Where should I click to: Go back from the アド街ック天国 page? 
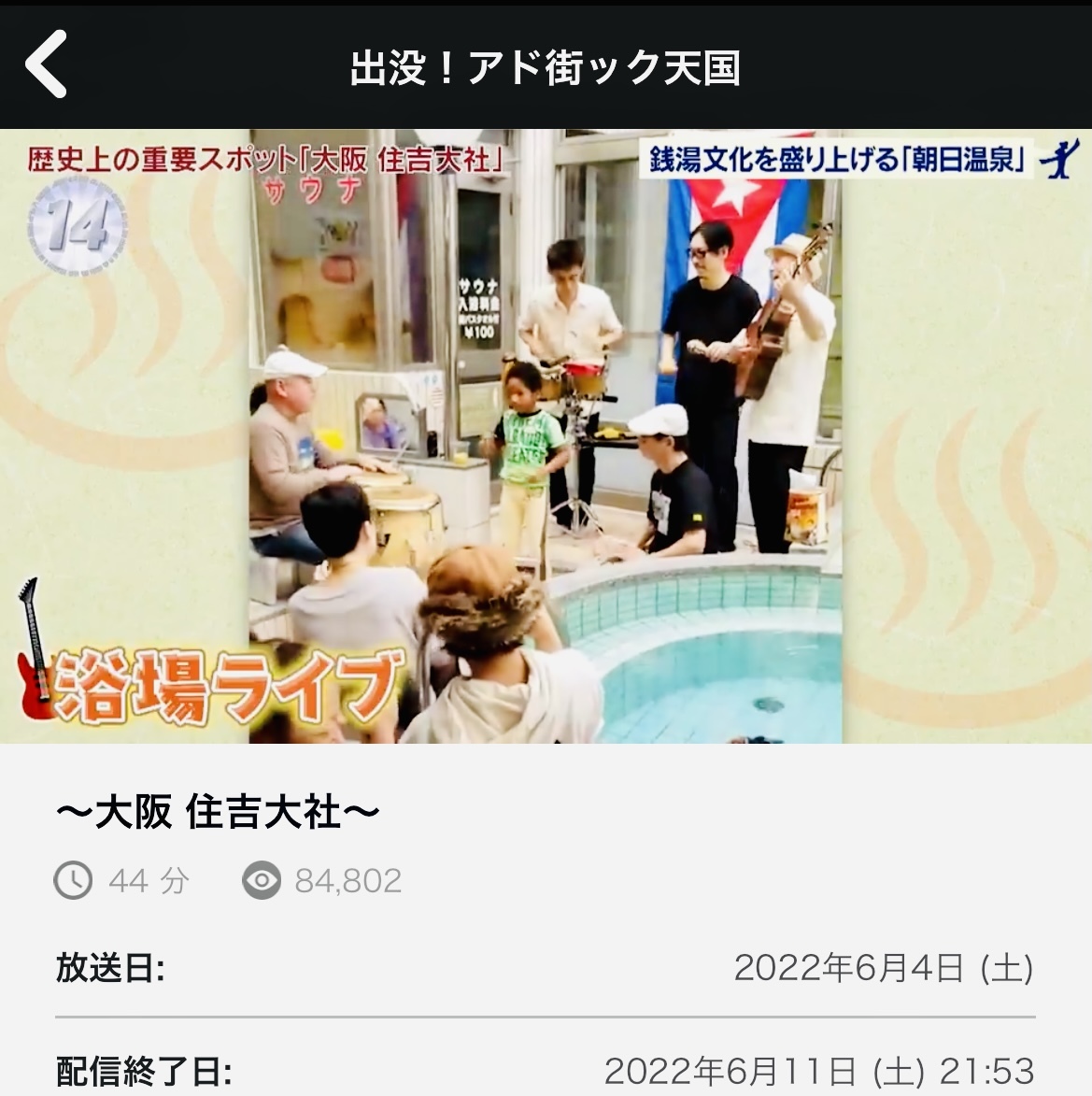tap(47, 64)
